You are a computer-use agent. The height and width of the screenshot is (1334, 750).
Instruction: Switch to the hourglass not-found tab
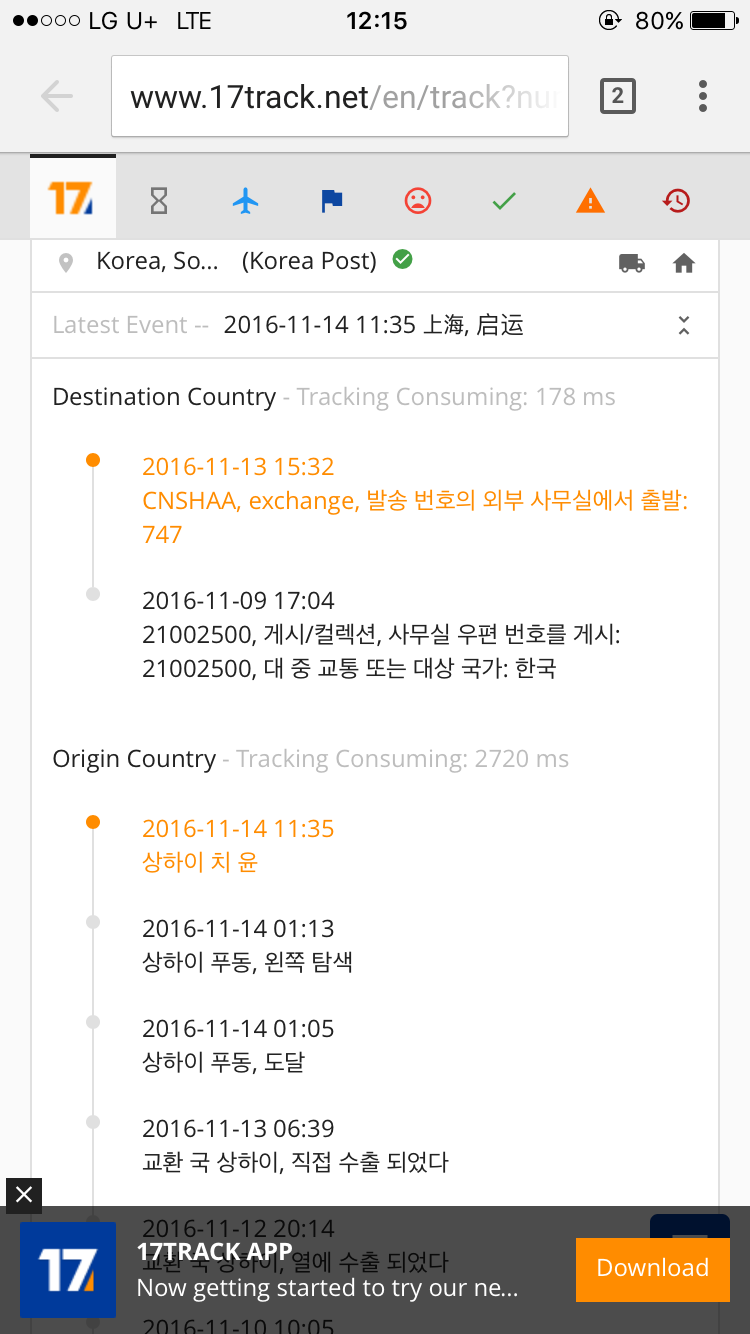(x=159, y=201)
